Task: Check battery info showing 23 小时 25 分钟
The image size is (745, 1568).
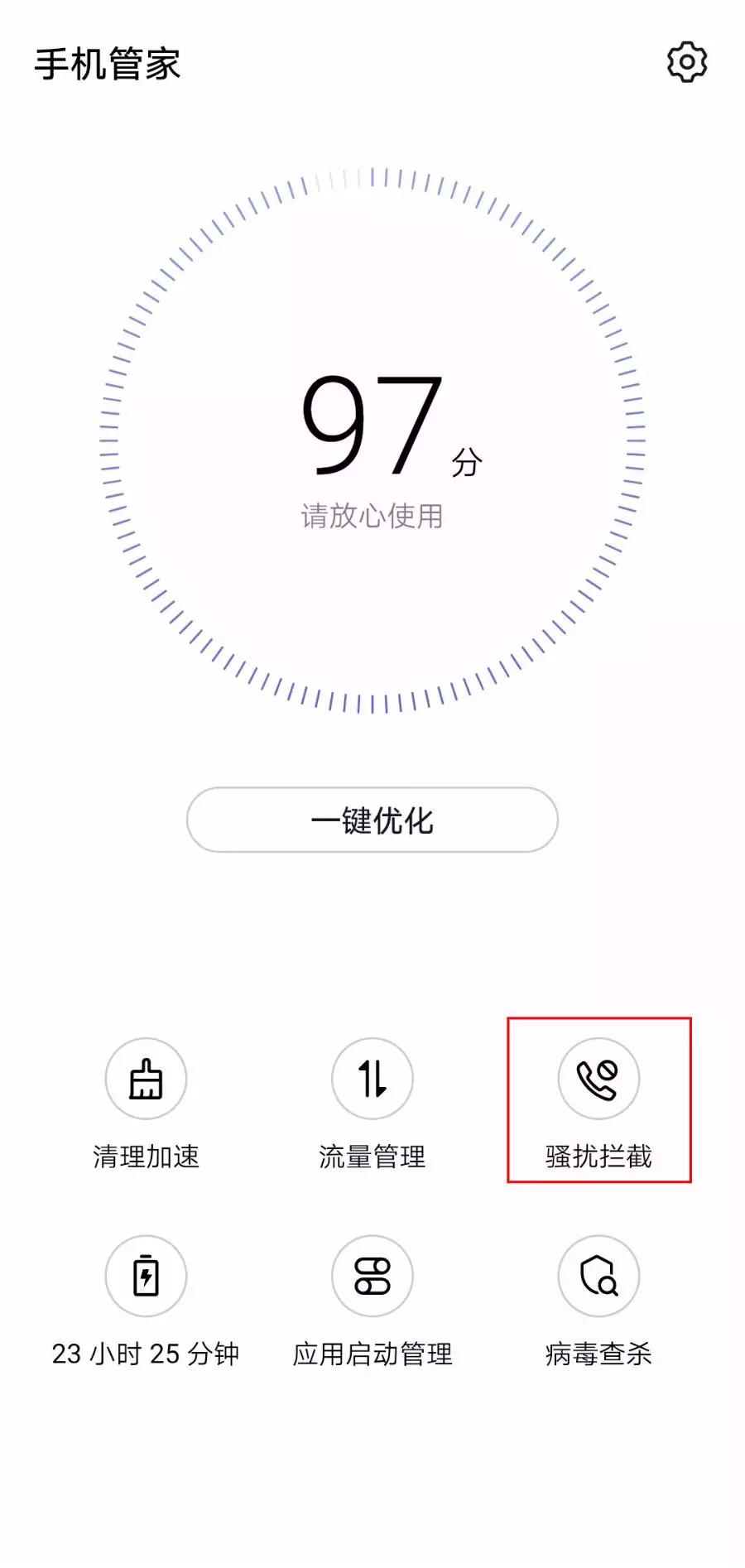Action: [146, 1308]
